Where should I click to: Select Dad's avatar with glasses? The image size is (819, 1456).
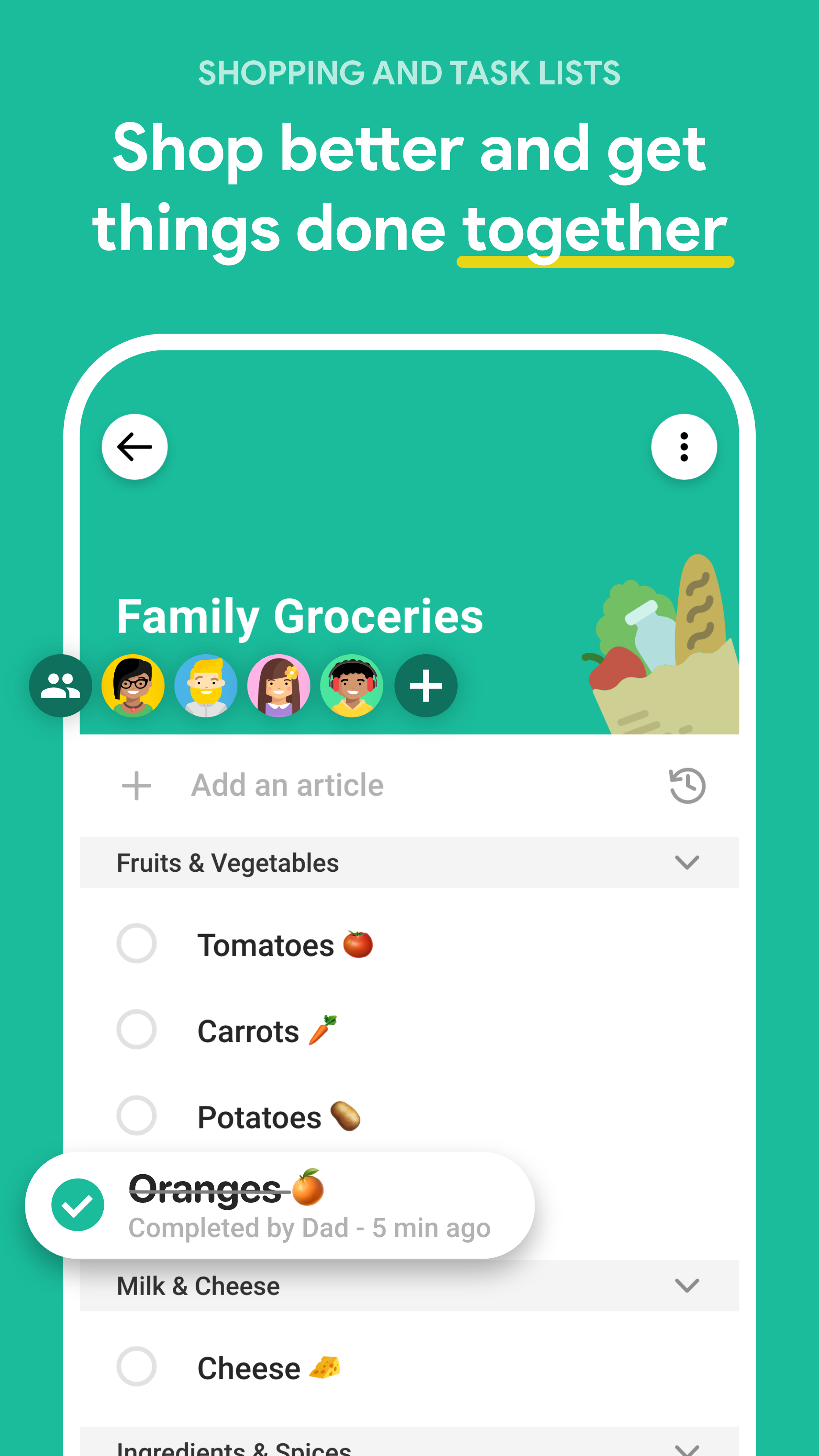132,686
